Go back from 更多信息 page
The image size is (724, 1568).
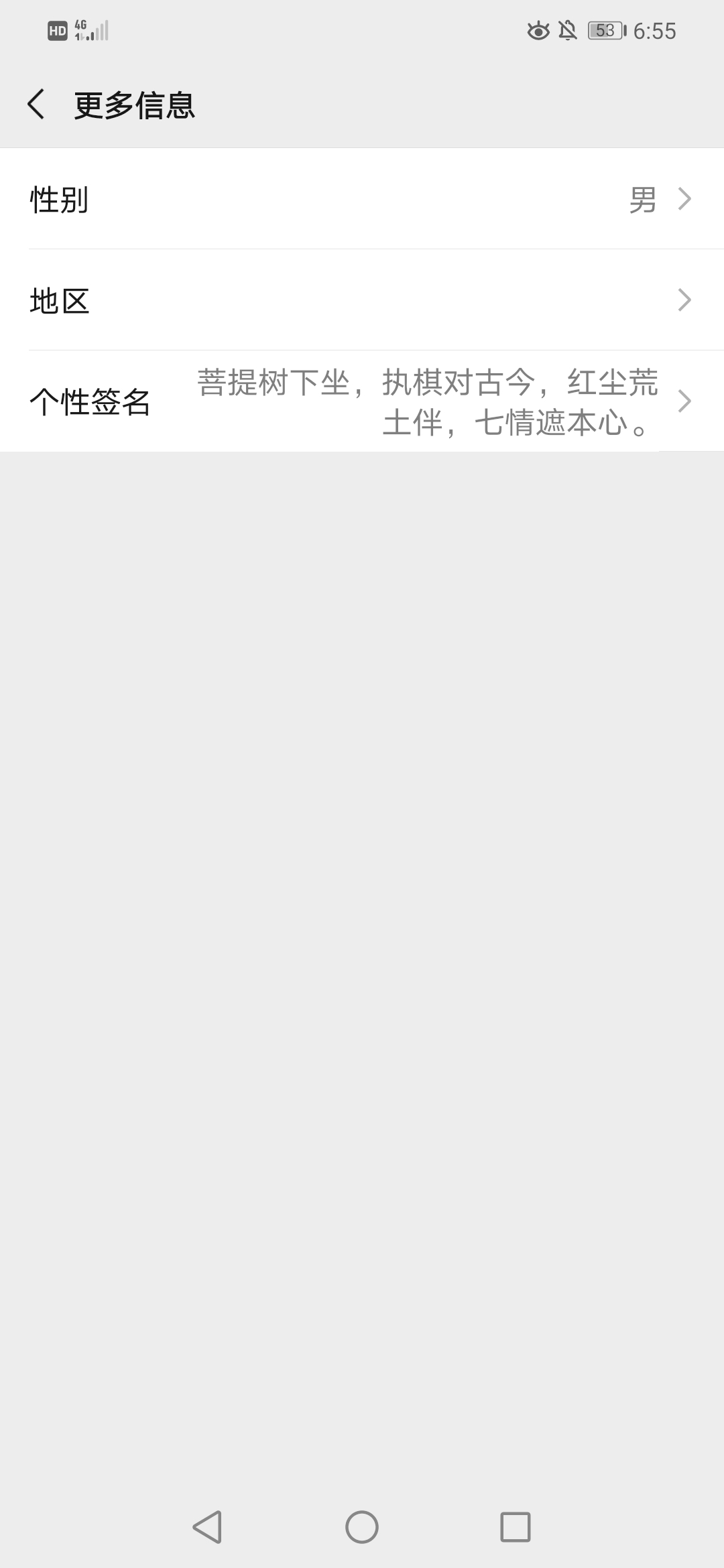(36, 105)
